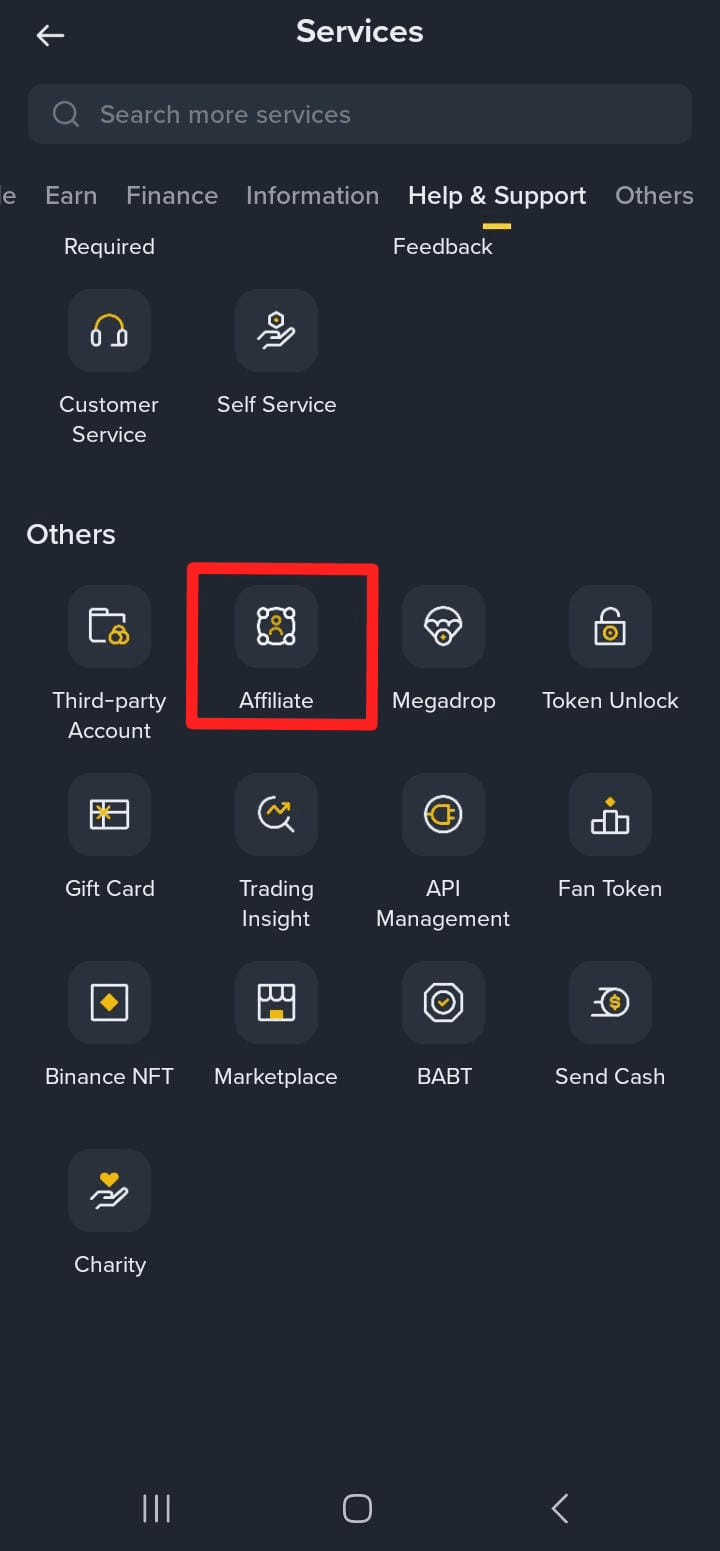Open Fan Token
Screen dimensions: 720x1551
[610, 815]
